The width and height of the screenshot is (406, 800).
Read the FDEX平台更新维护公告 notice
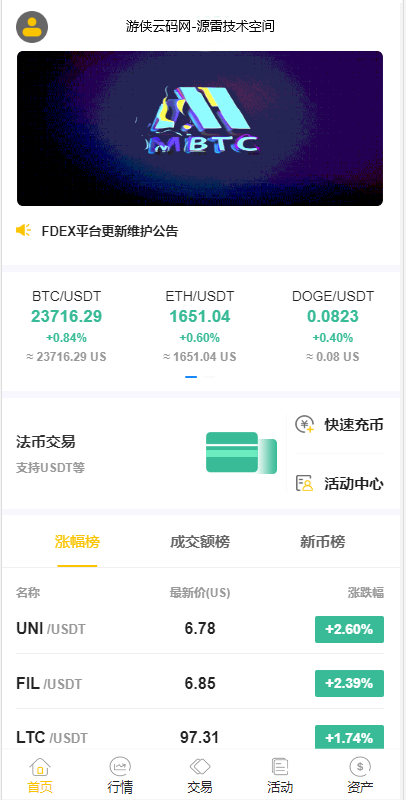pyautogui.click(x=110, y=231)
